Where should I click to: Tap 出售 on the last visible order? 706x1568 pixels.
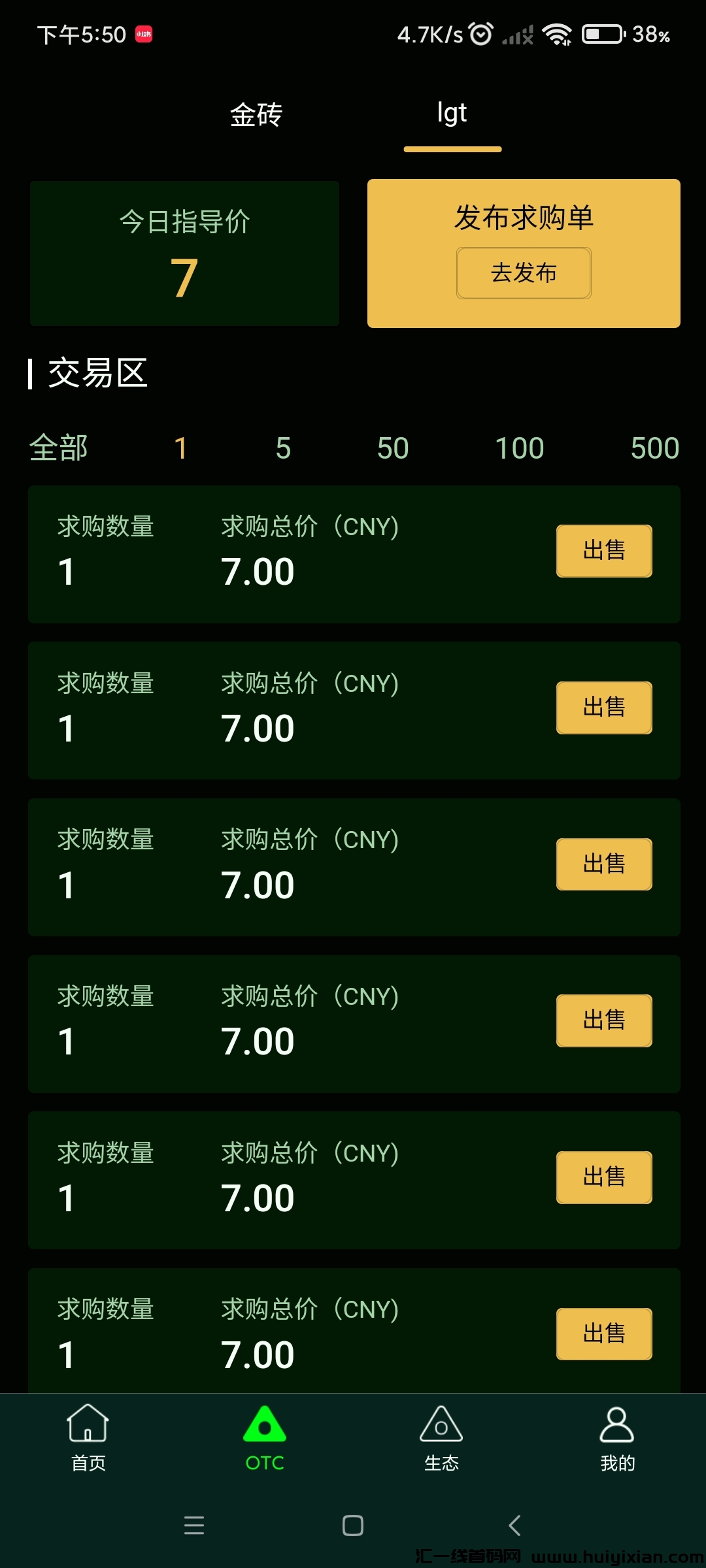click(x=603, y=1334)
